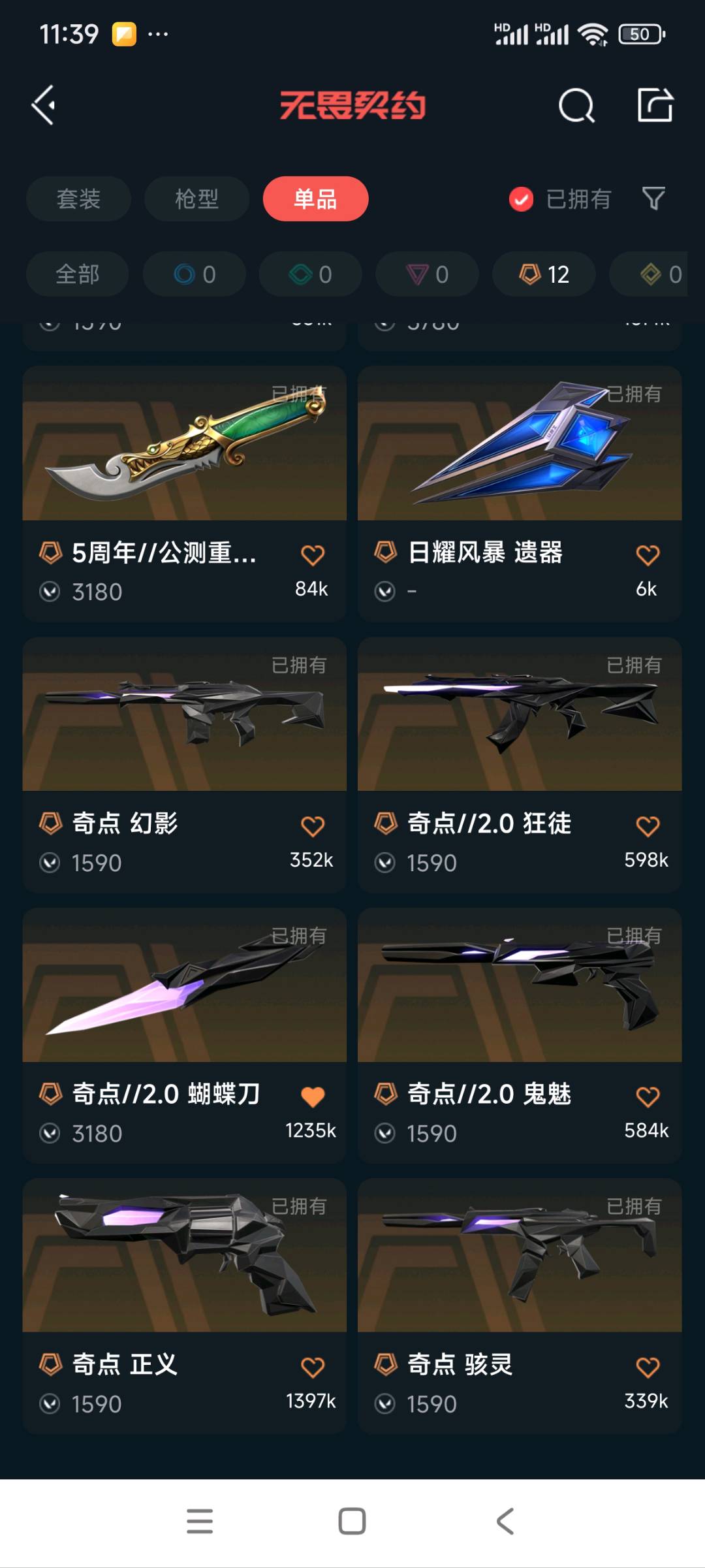
Task: Go to the system home screen
Action: pyautogui.click(x=352, y=1521)
